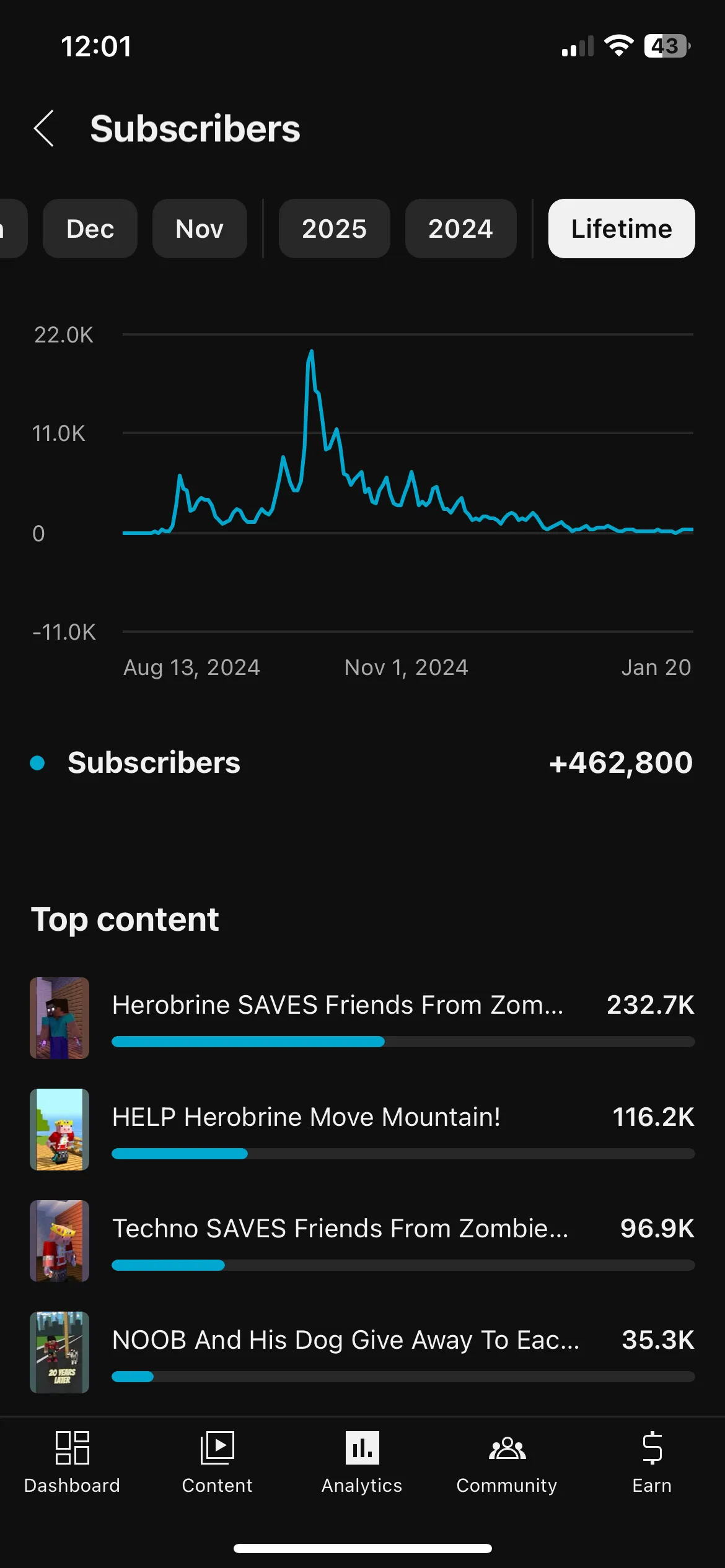Switch to the Community tab
The image size is (725, 1568).
[507, 1462]
